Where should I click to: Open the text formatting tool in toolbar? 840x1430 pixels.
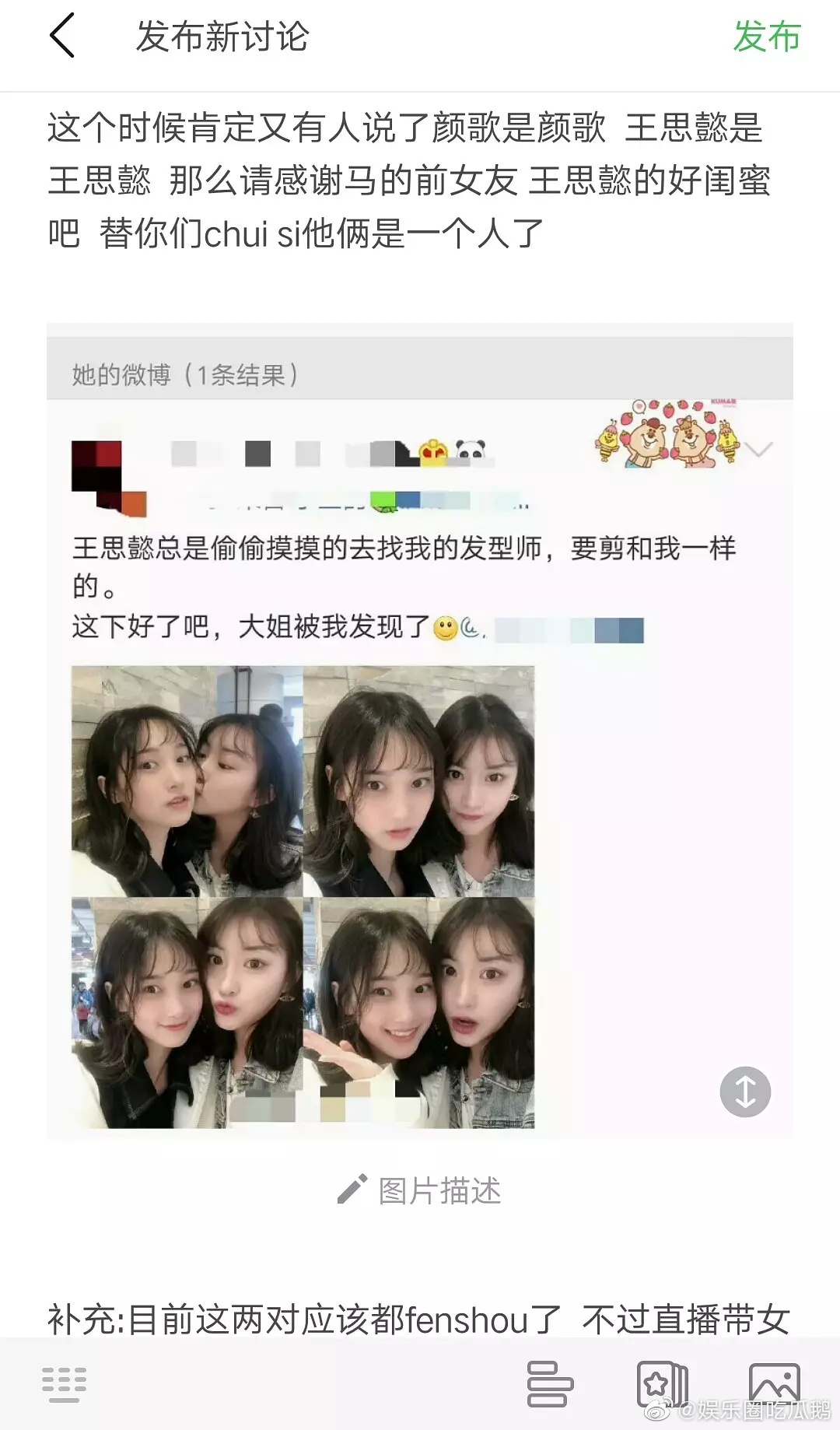550,1383
